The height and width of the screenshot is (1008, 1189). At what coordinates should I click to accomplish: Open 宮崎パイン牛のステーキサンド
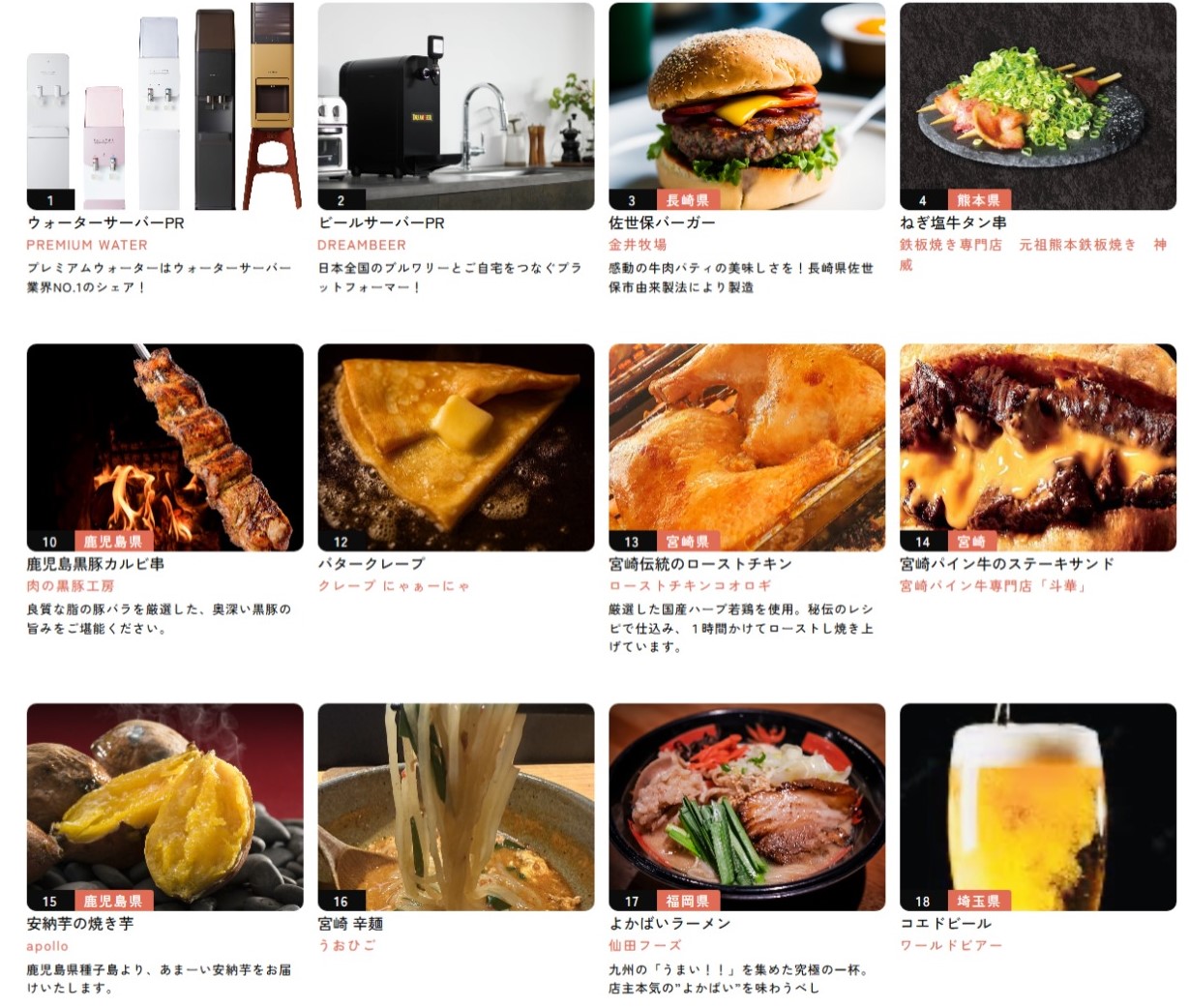click(x=1038, y=447)
